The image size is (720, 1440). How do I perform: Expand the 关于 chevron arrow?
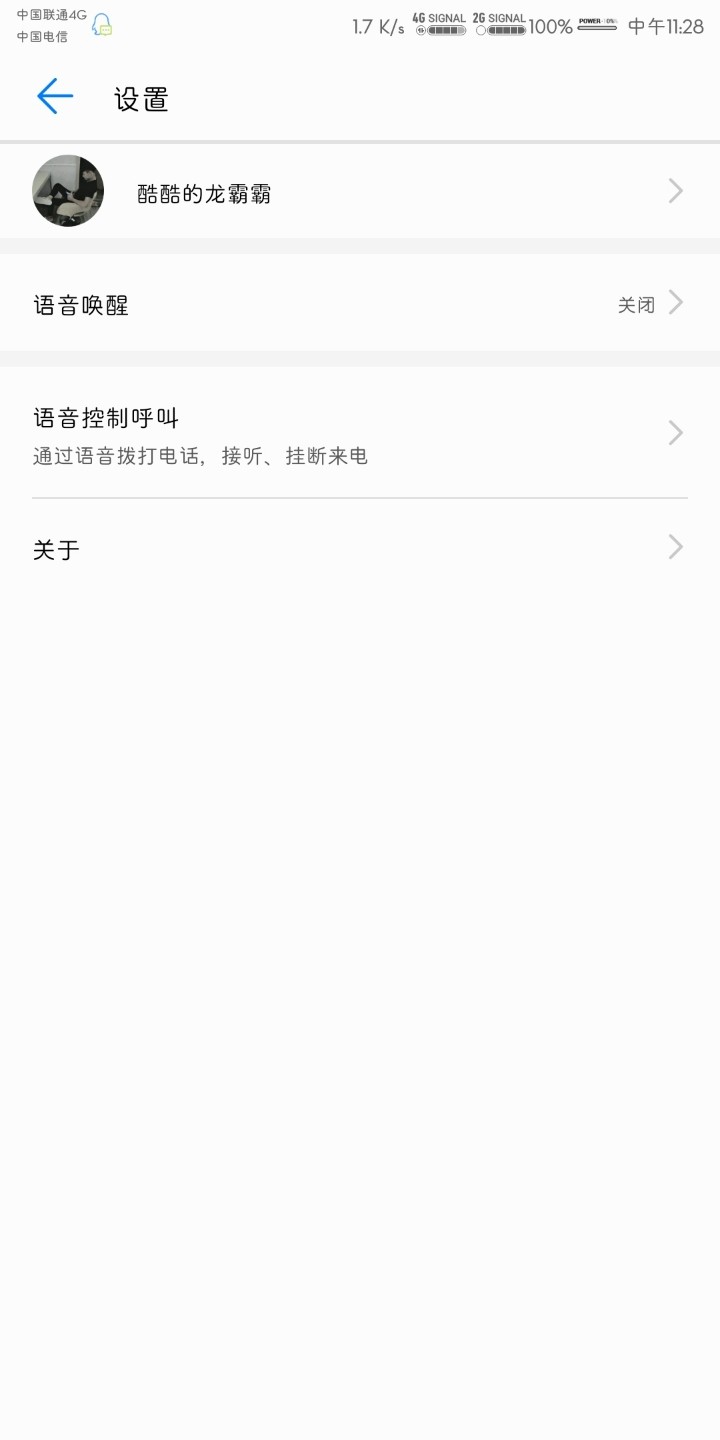tap(675, 547)
